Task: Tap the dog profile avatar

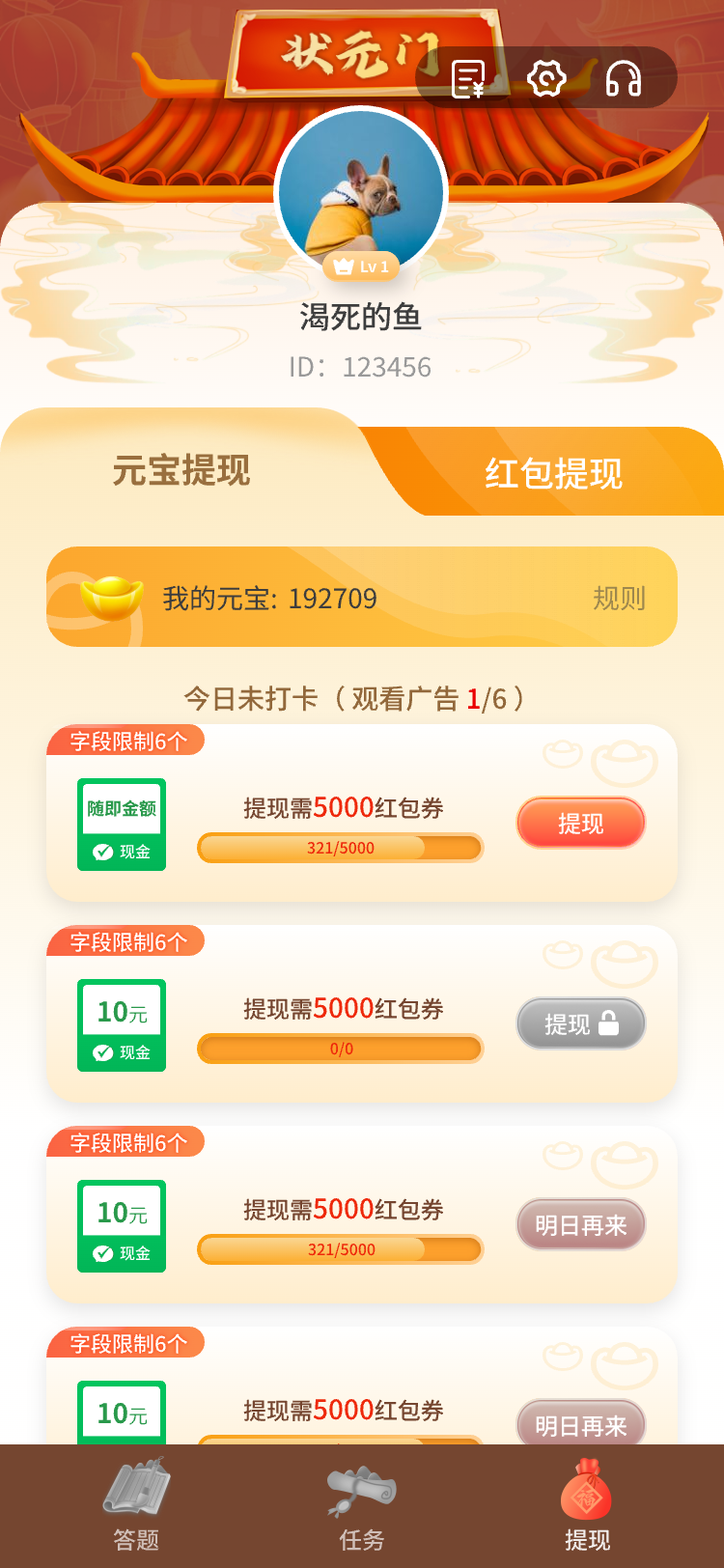Action: [361, 192]
